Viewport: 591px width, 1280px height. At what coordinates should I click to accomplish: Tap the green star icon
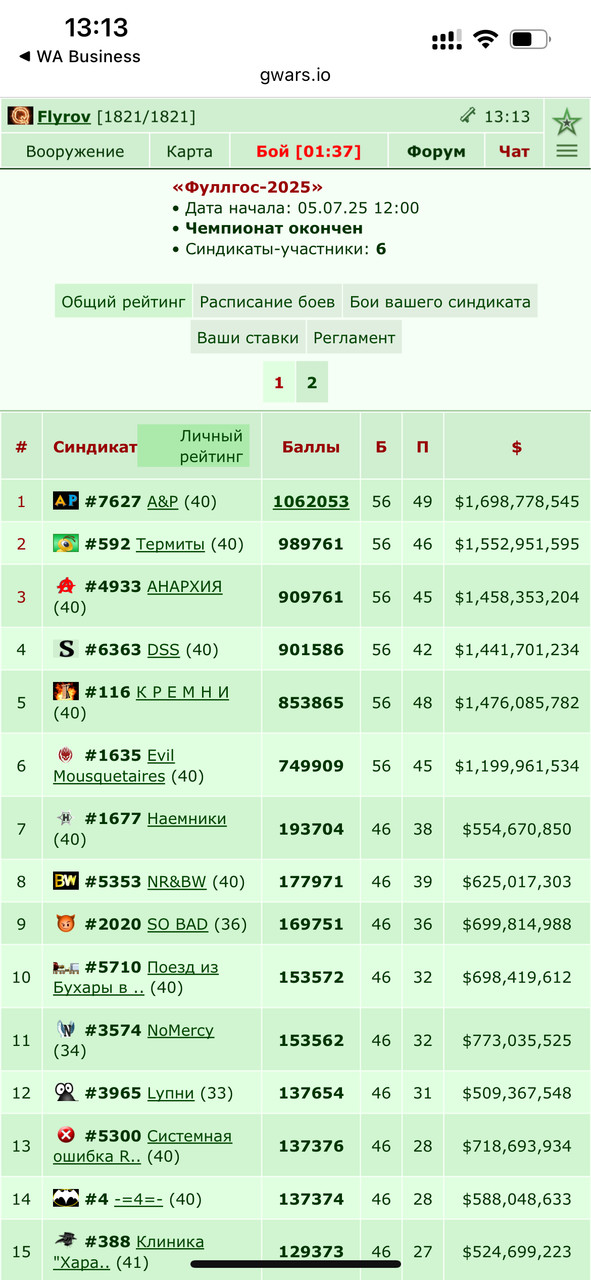coord(567,122)
